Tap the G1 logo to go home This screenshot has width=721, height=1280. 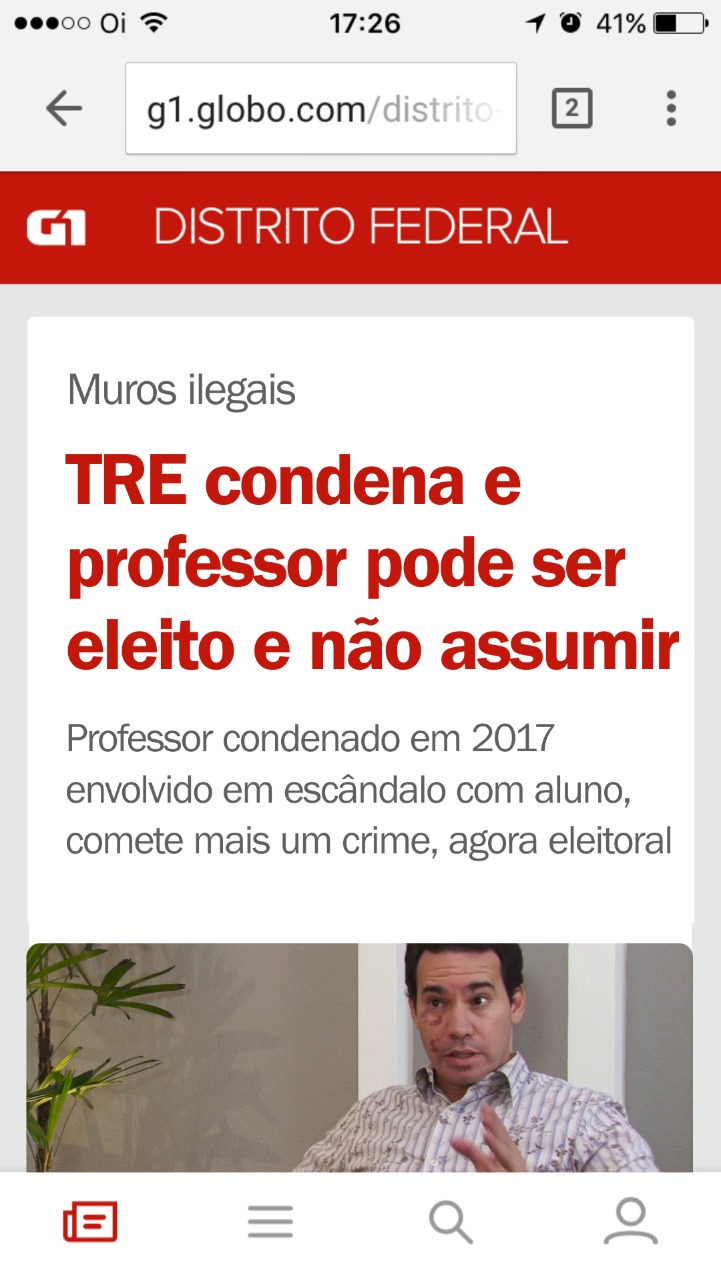(56, 228)
